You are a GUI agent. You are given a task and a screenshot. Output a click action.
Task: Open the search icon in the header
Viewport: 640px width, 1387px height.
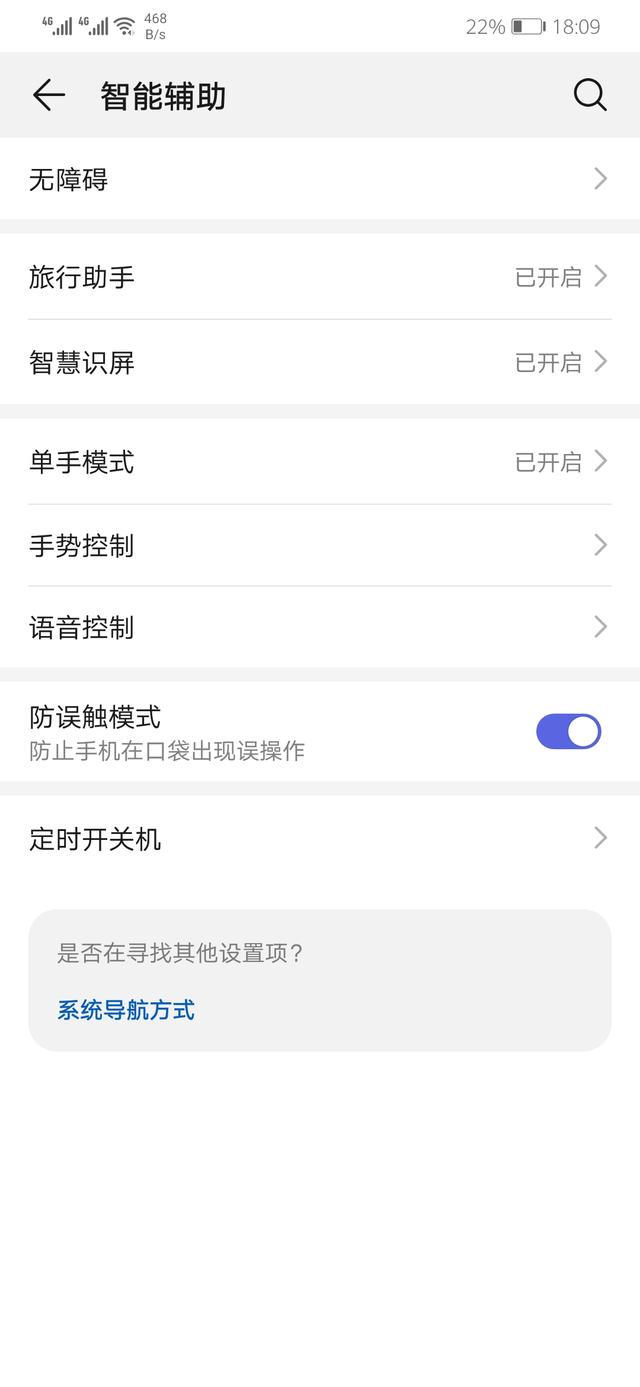coord(590,95)
